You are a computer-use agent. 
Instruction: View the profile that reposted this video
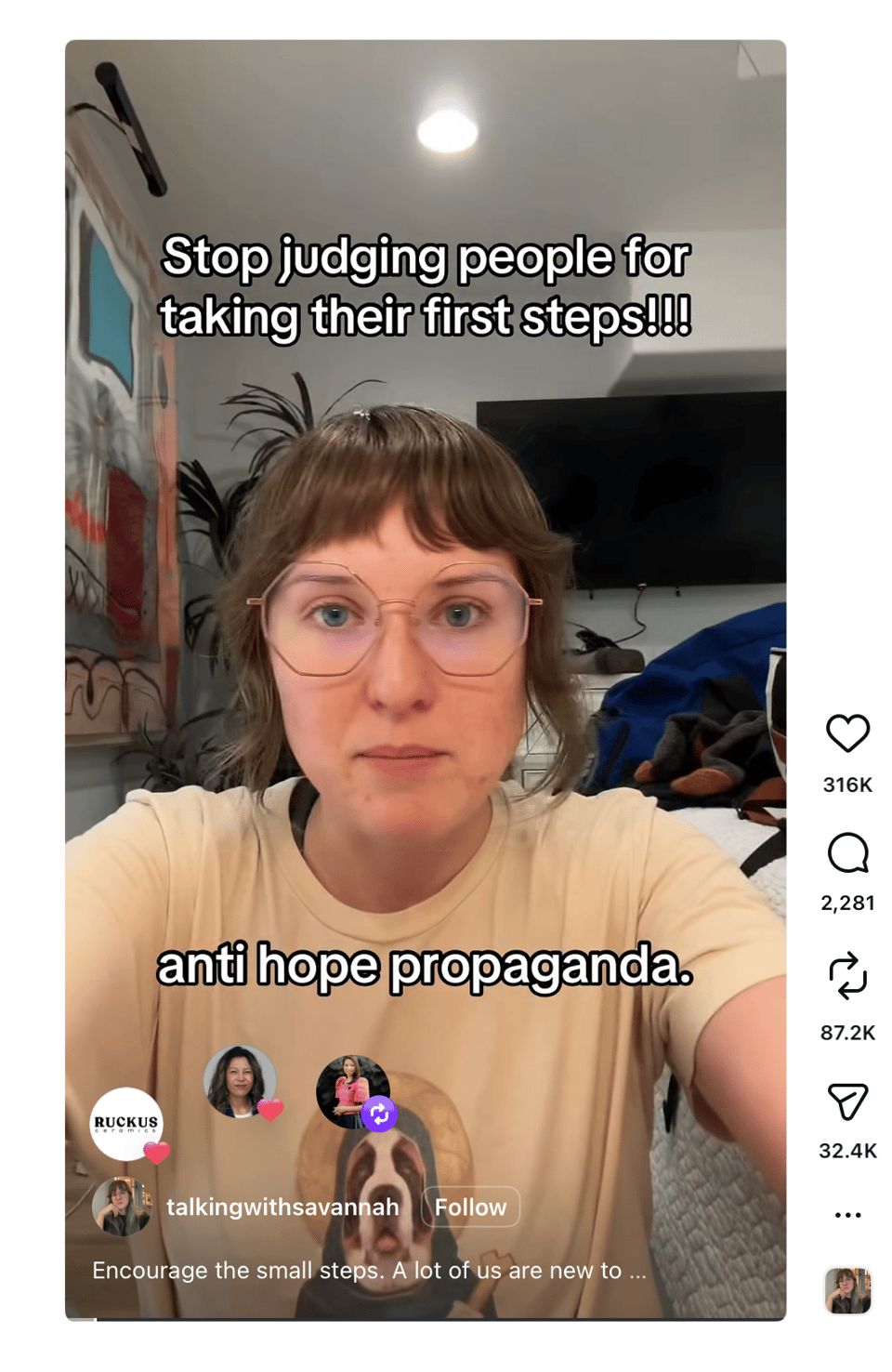[351, 1090]
